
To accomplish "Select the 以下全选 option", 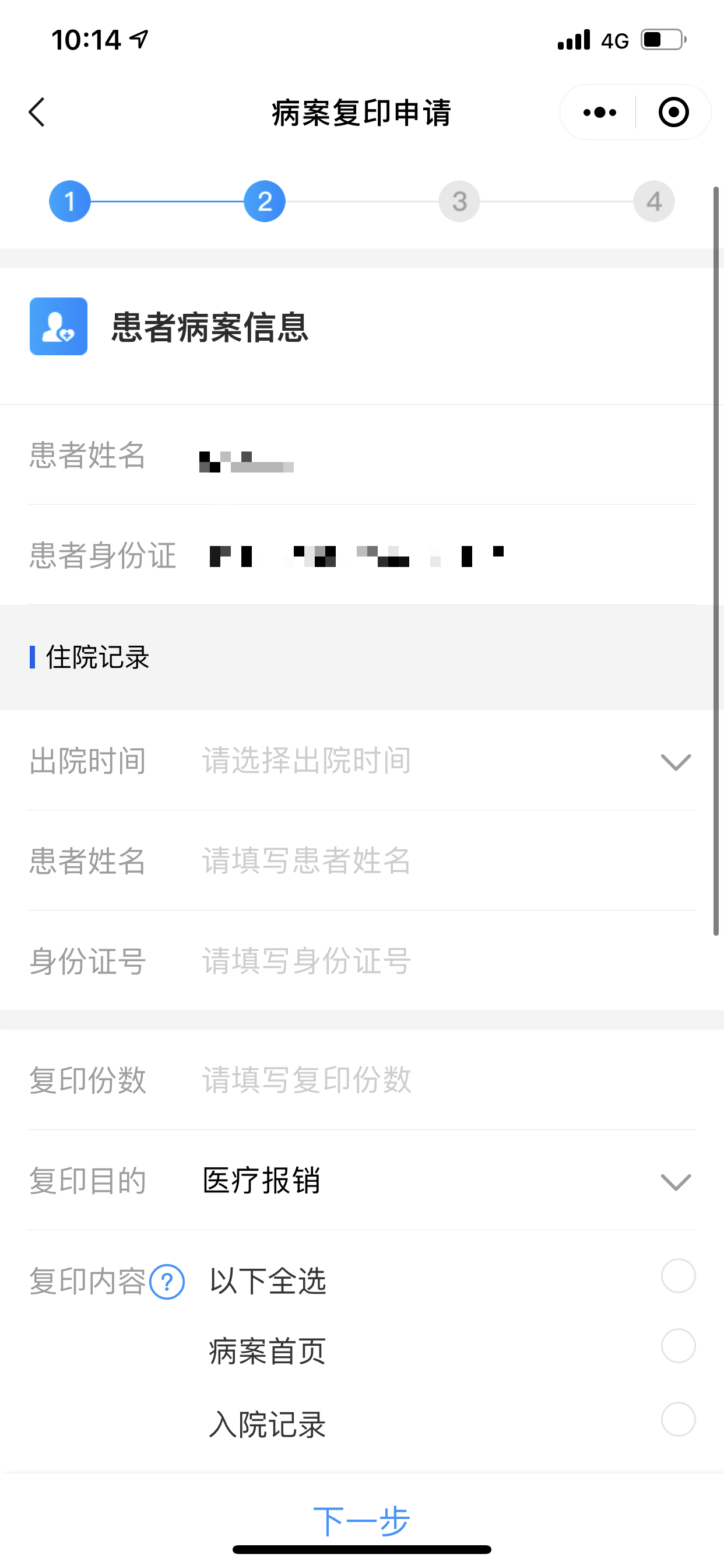I will pos(678,1276).
